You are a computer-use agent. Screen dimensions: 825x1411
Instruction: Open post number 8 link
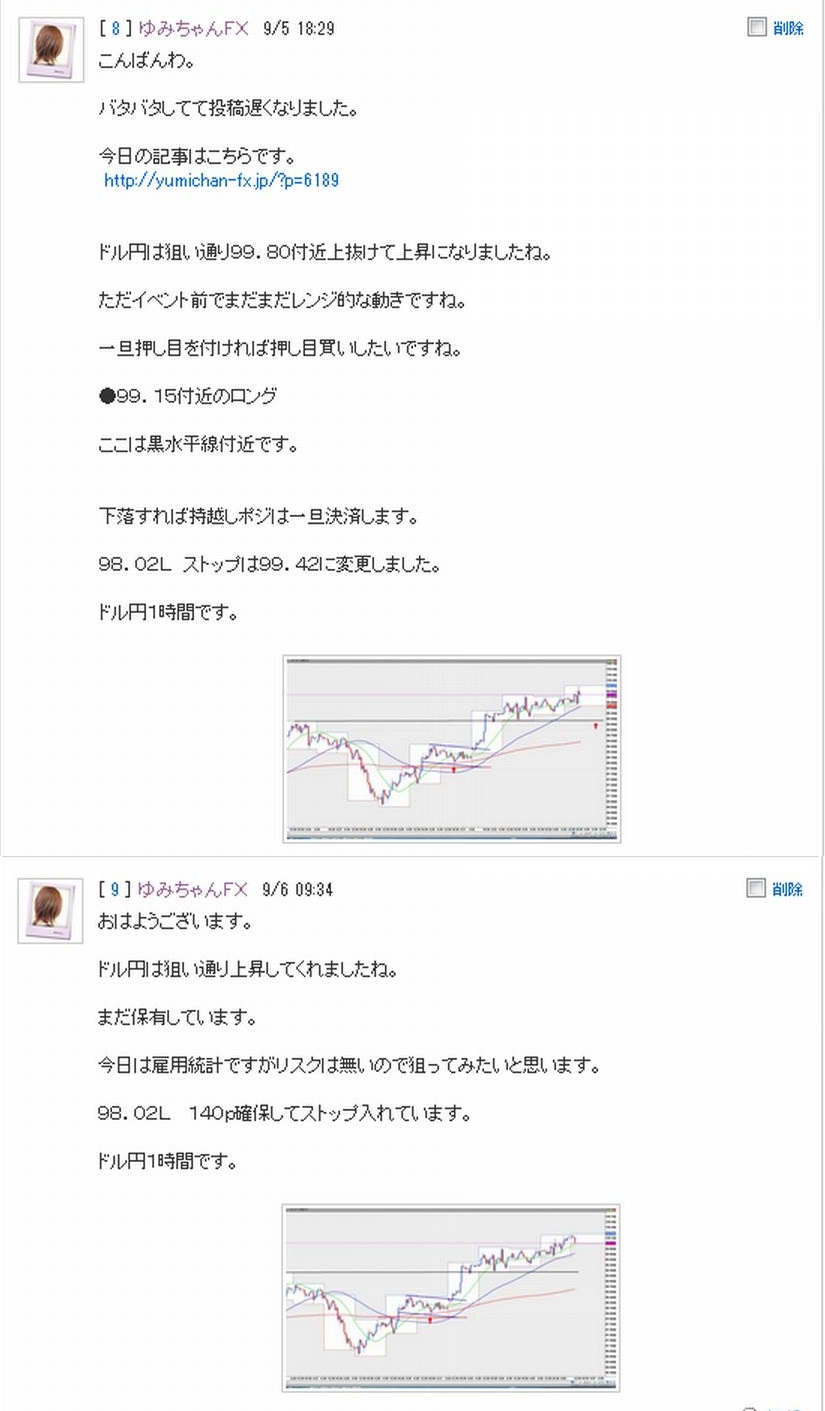pyautogui.click(x=115, y=29)
